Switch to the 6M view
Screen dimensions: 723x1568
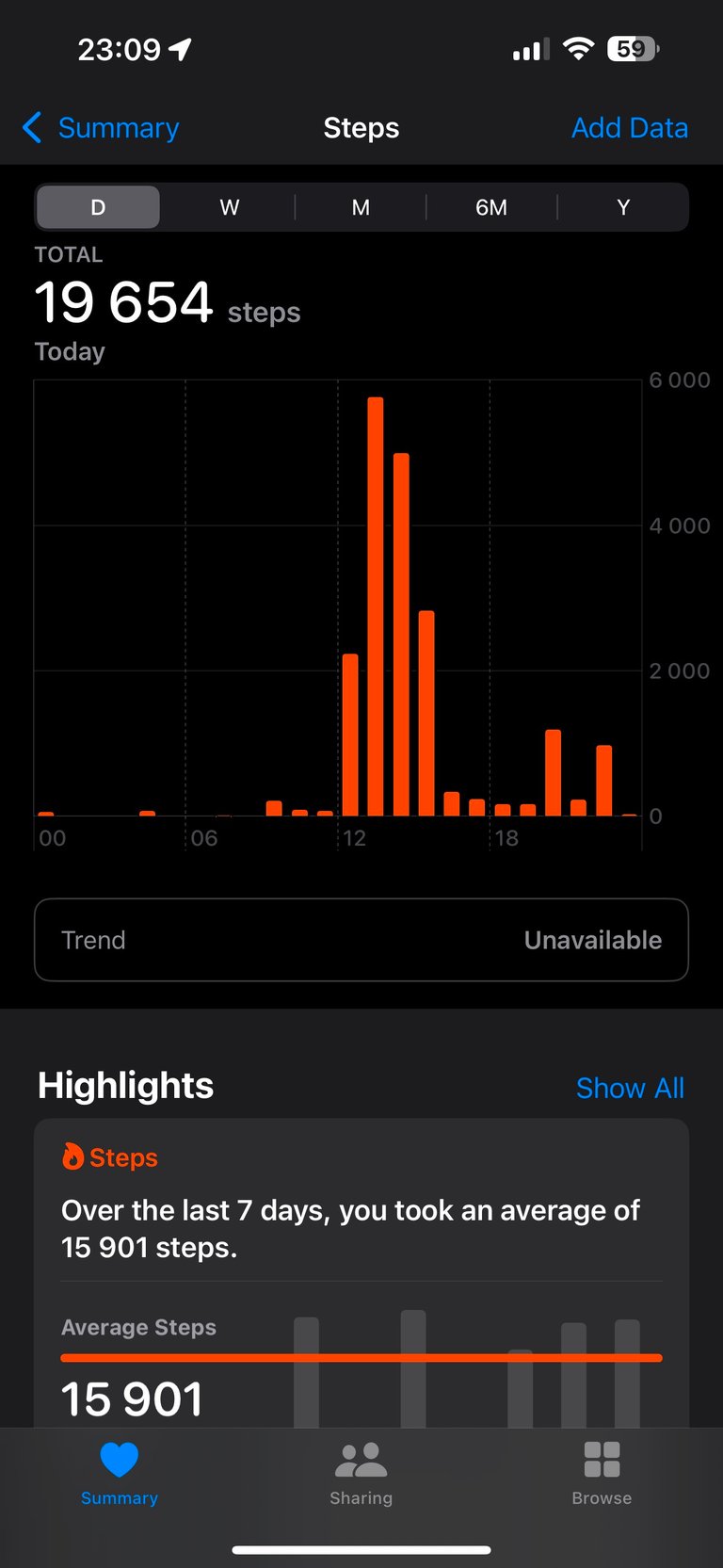coord(491,207)
